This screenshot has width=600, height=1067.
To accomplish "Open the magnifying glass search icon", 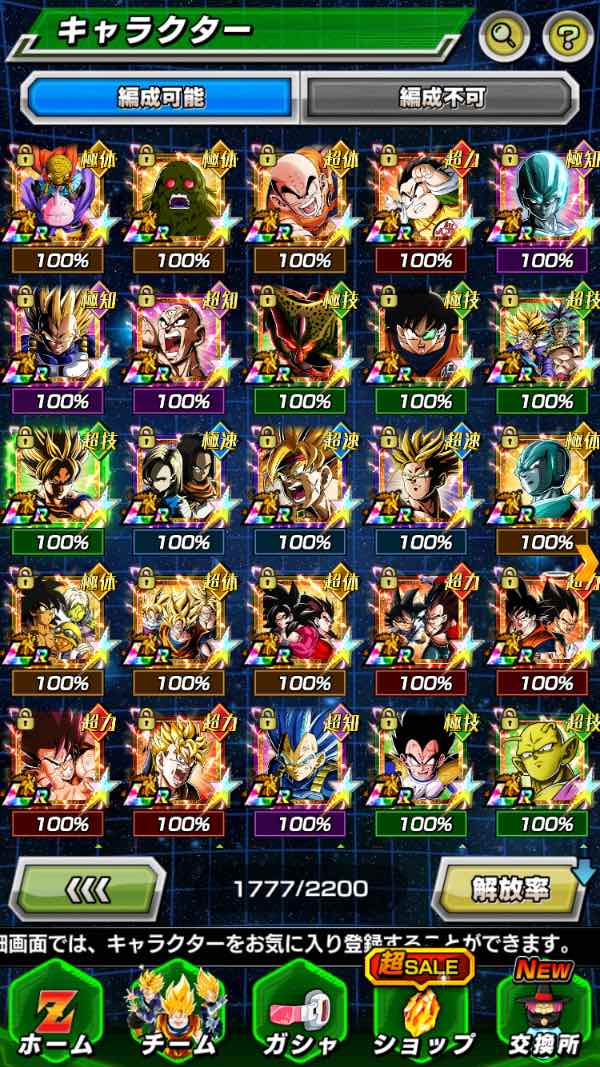I will click(x=505, y=37).
